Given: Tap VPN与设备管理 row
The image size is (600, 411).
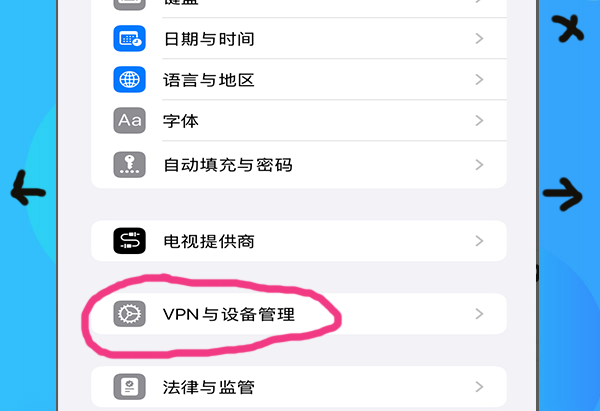Looking at the screenshot, I should [298, 314].
